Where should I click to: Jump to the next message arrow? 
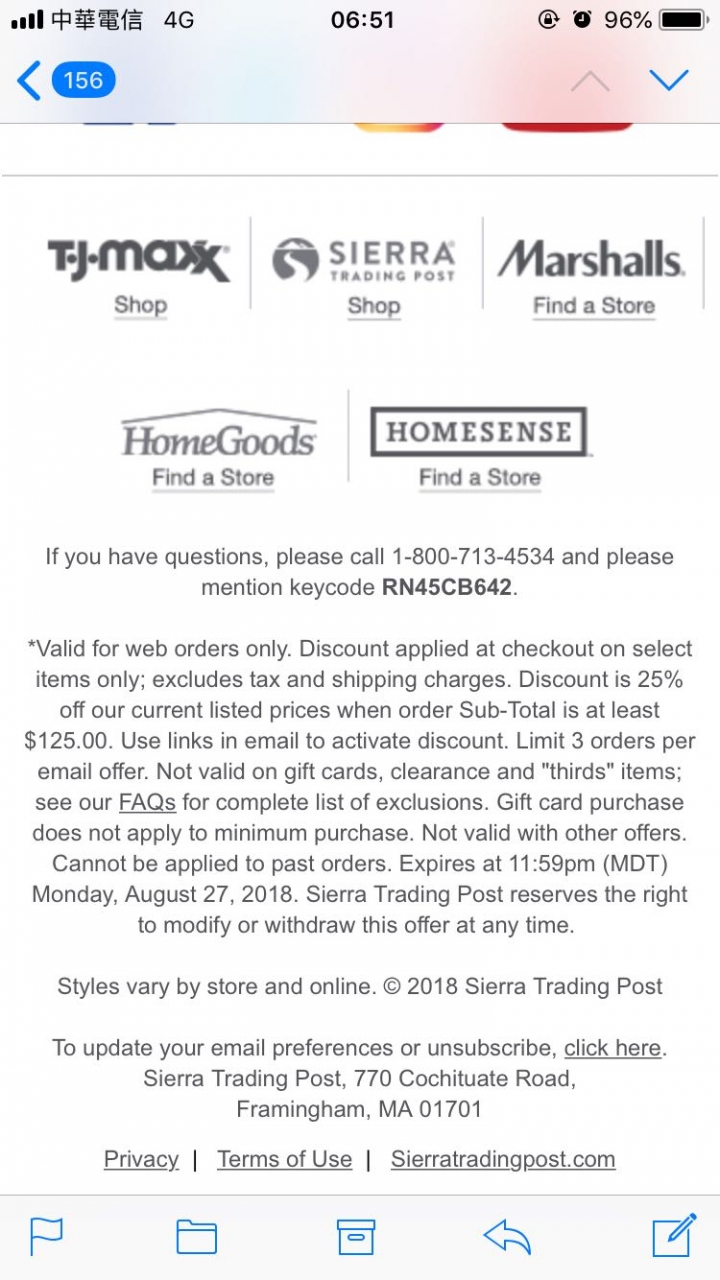[668, 80]
